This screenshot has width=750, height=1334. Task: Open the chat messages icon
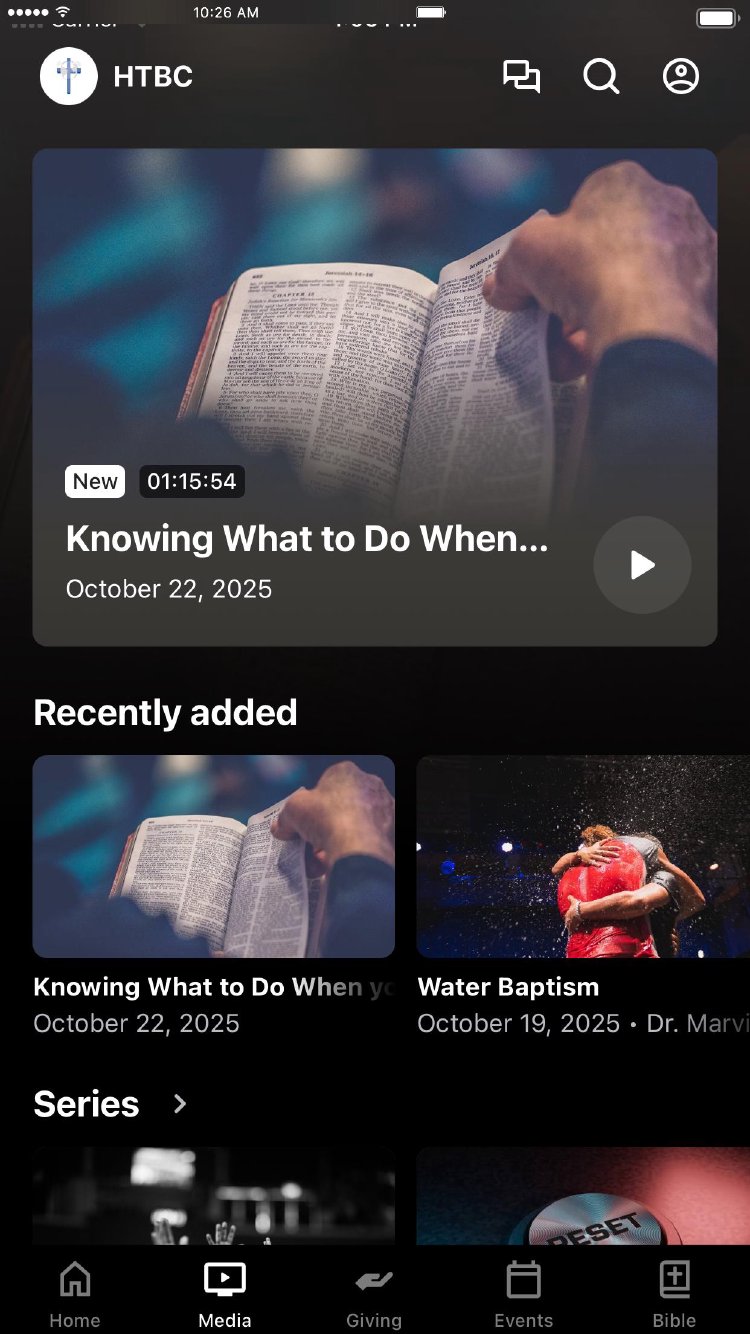tap(521, 77)
